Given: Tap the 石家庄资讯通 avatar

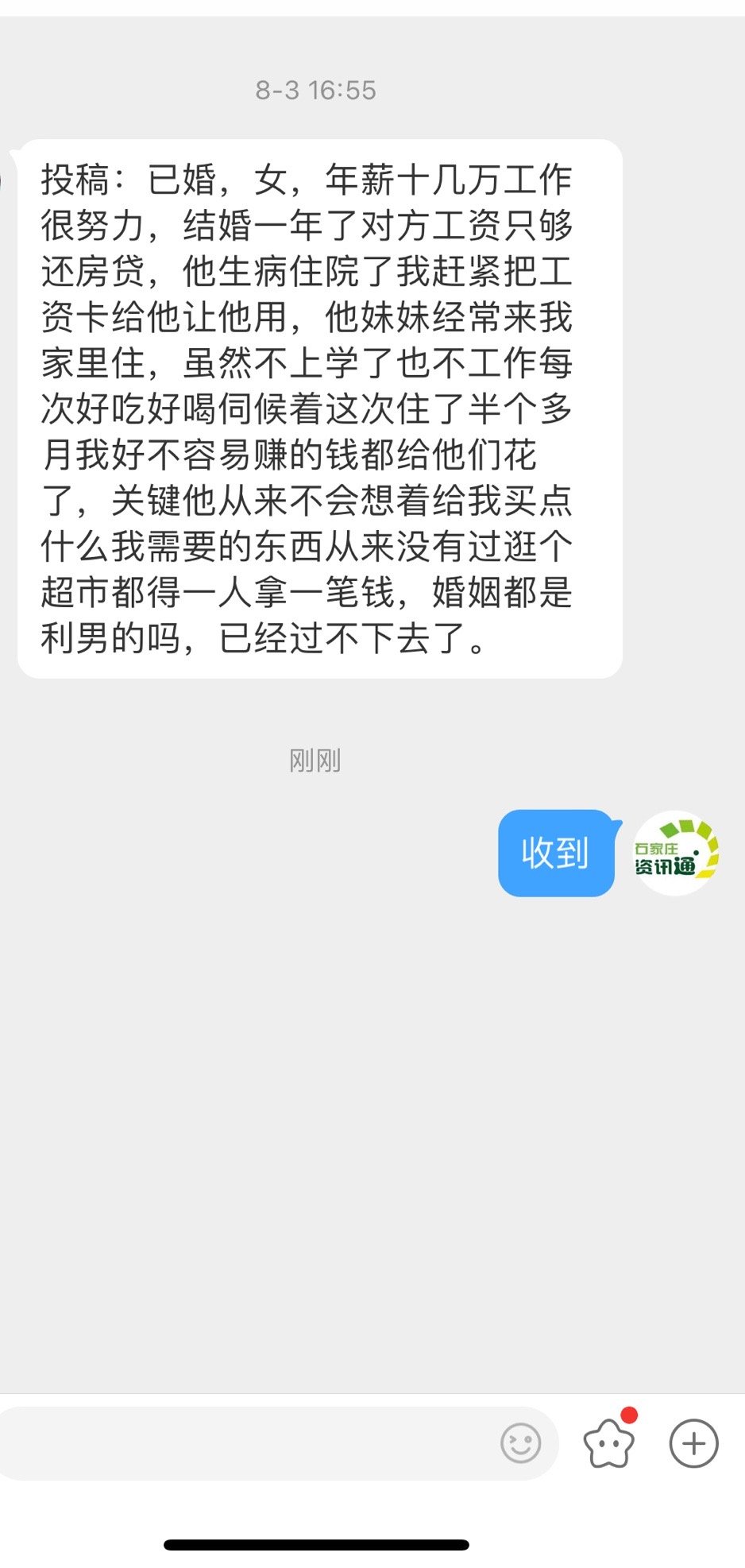Looking at the screenshot, I should pyautogui.click(x=675, y=854).
